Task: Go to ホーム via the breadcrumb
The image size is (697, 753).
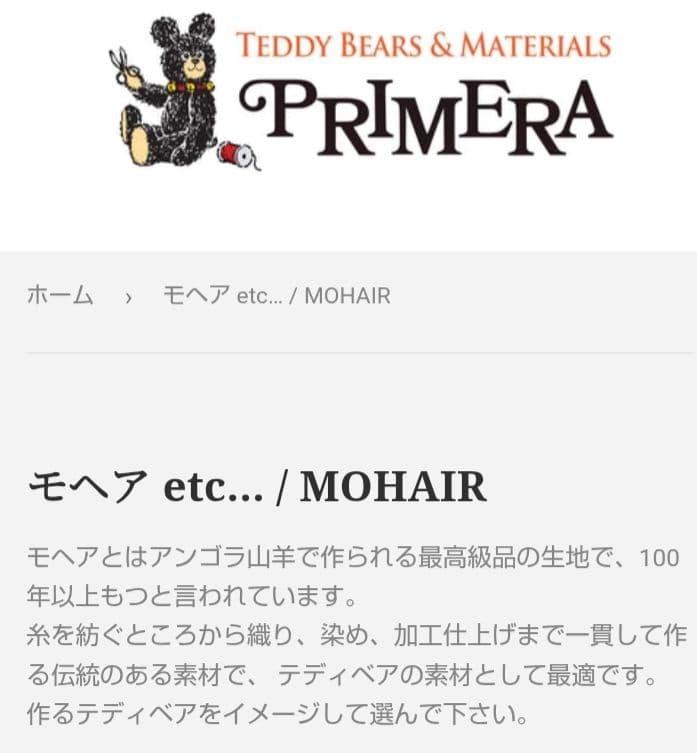Action: 60,296
